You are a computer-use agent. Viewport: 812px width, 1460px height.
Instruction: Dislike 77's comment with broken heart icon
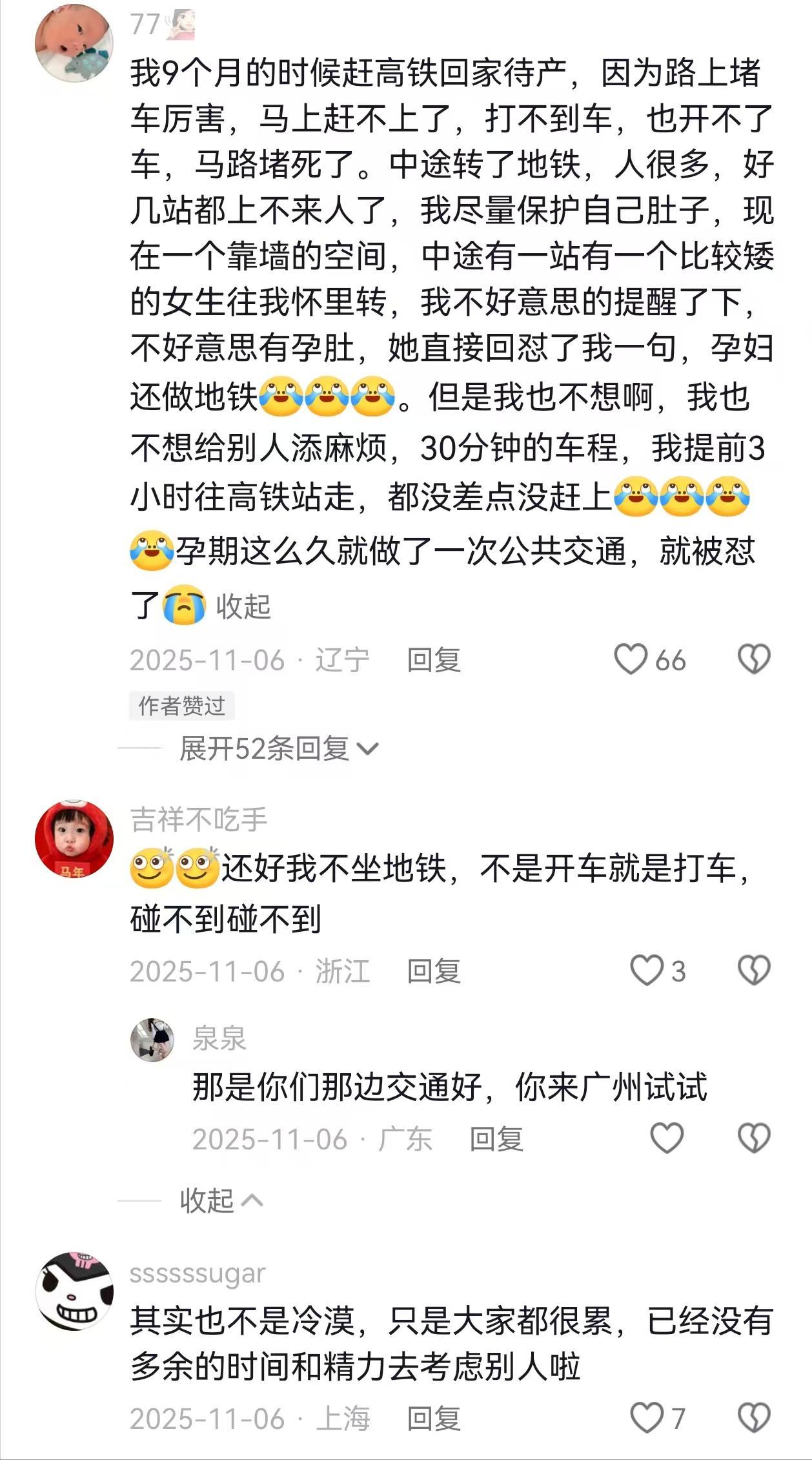click(753, 659)
